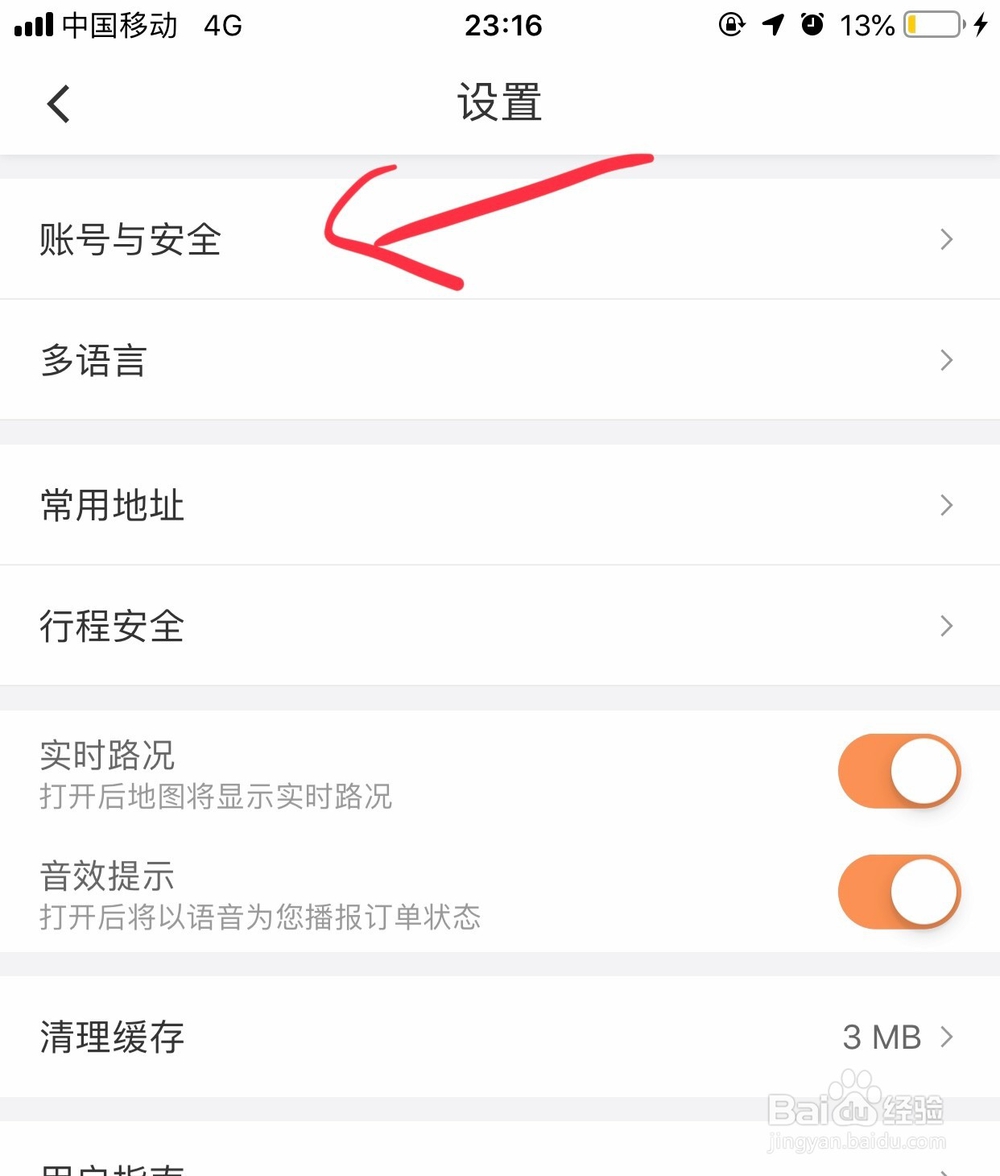Tap the orientation lock status bar icon
This screenshot has width=1000, height=1176.
click(x=731, y=26)
